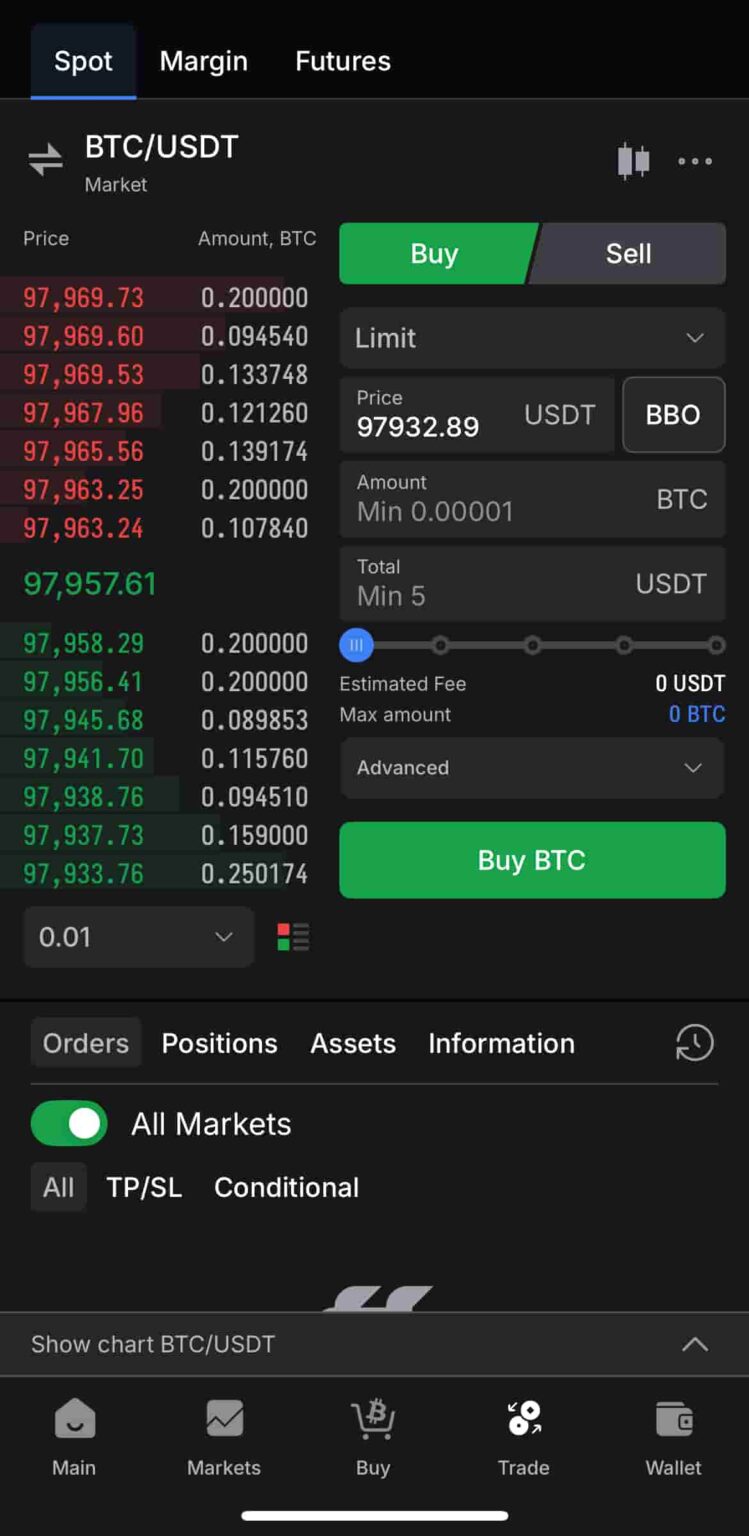The width and height of the screenshot is (749, 1536).
Task: Open the candlestick chart icon
Action: pos(633,161)
